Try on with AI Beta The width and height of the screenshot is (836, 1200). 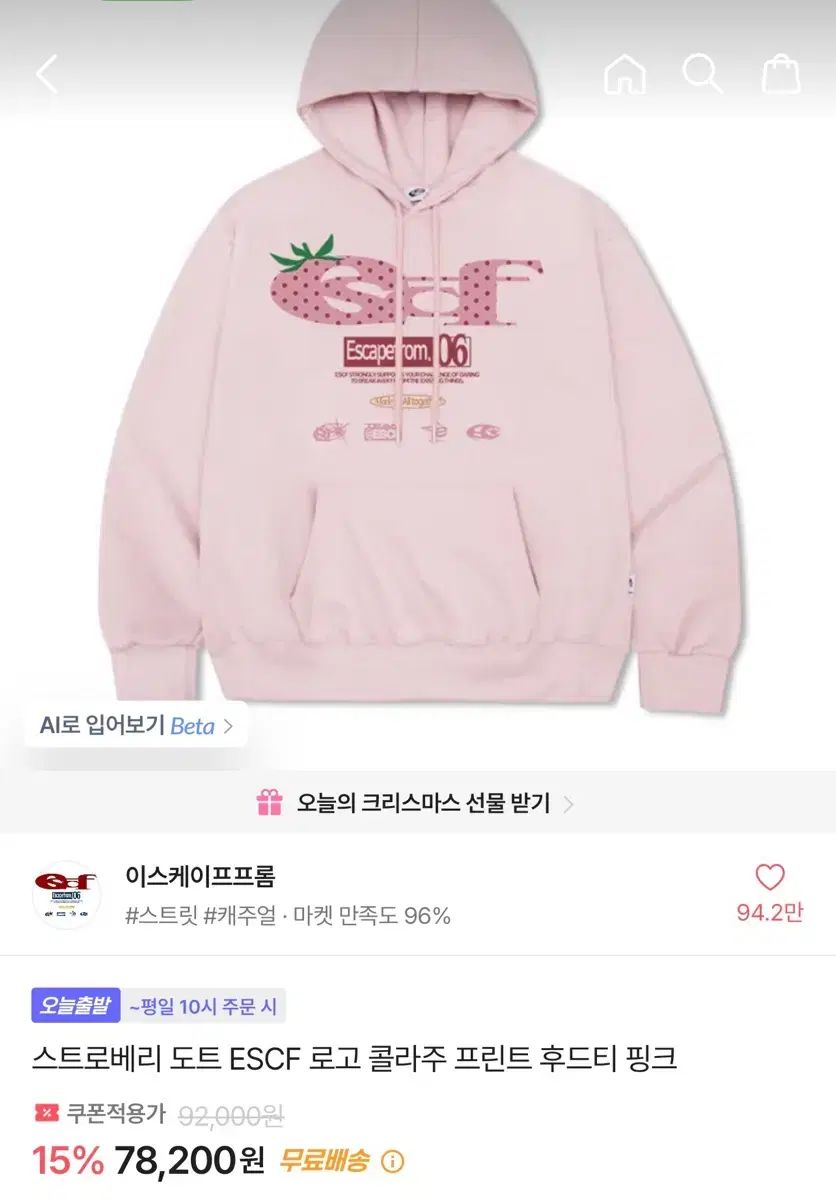click(x=137, y=726)
